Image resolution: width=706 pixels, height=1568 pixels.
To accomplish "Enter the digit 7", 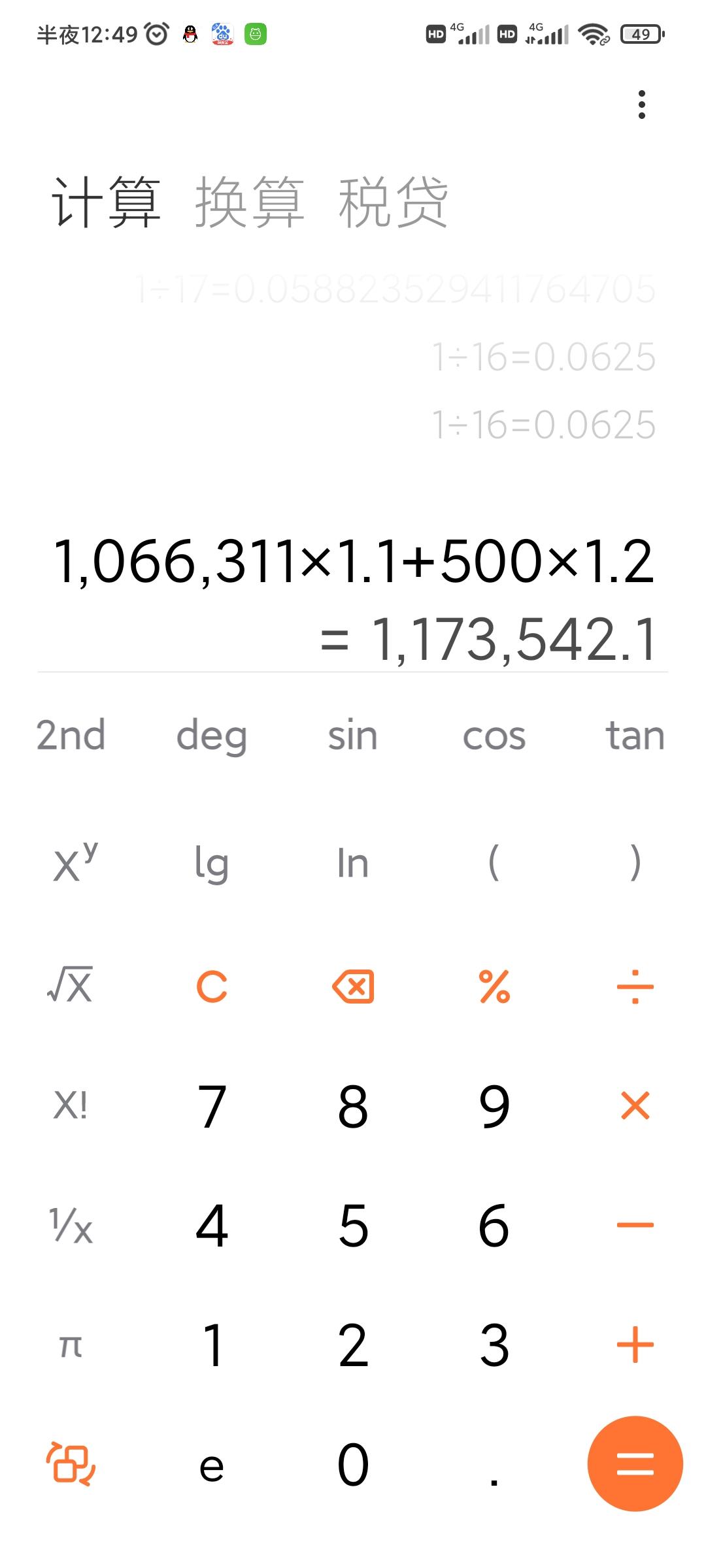I will click(212, 1105).
